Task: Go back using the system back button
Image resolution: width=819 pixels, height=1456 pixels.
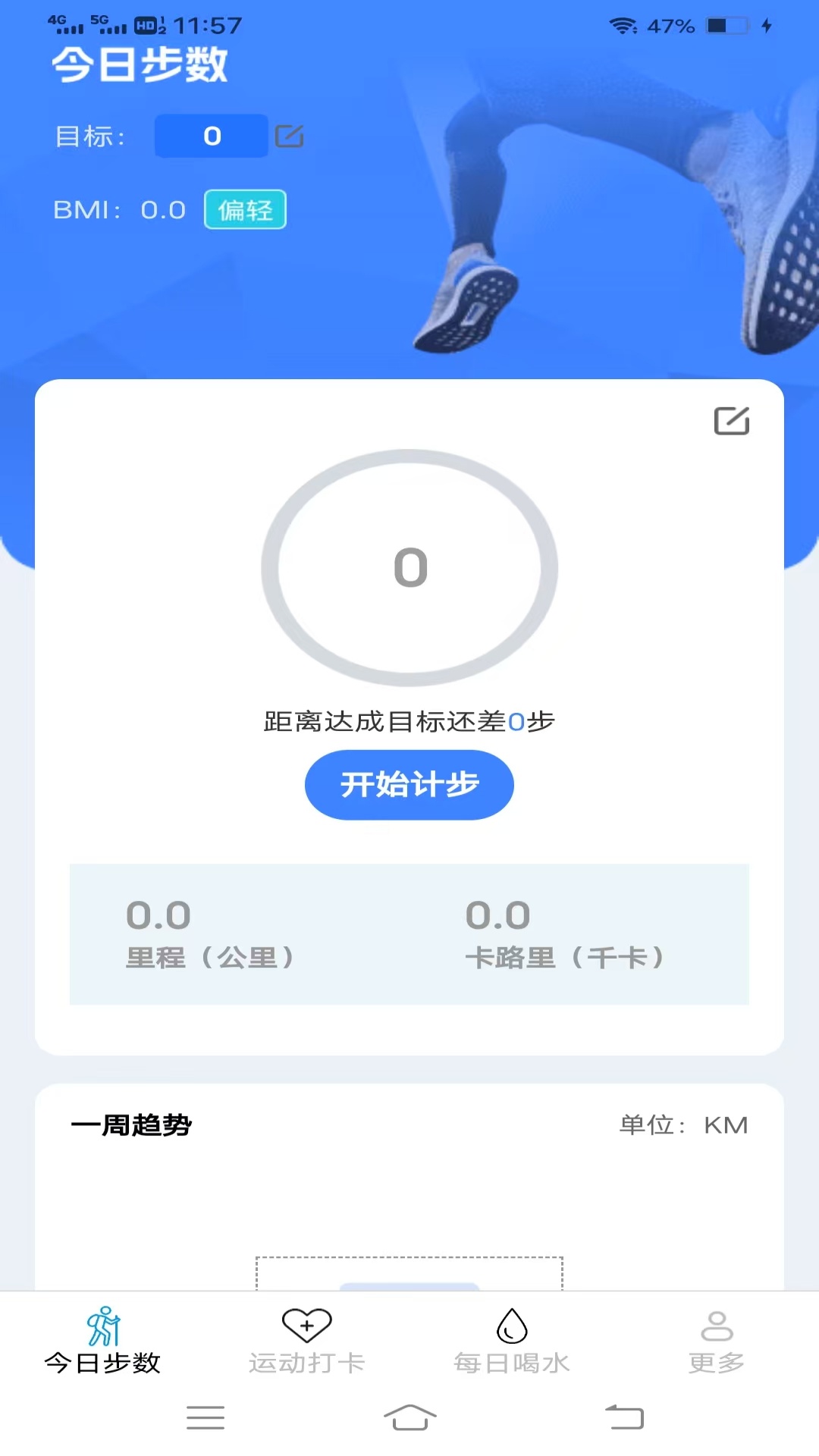Action: [624, 1417]
